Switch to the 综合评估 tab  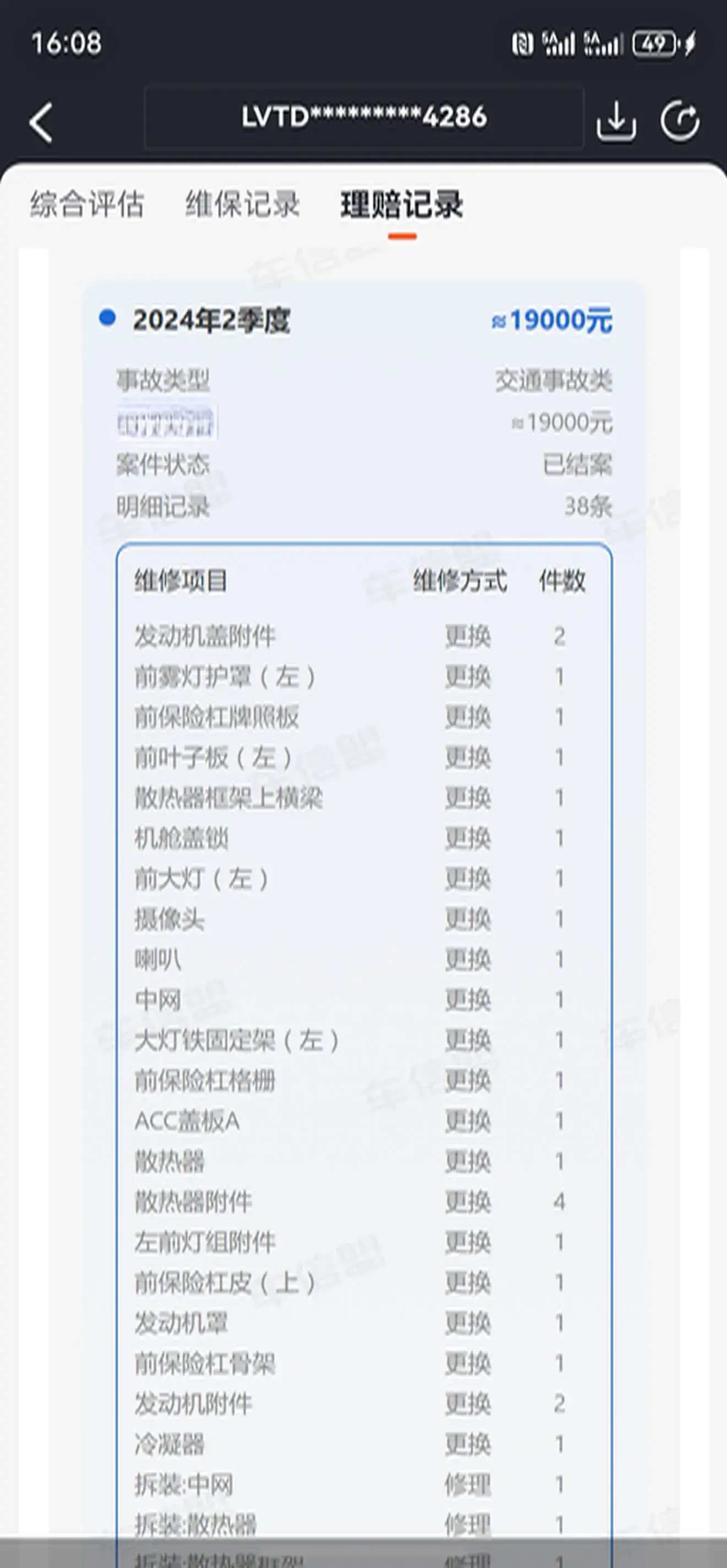click(x=88, y=204)
